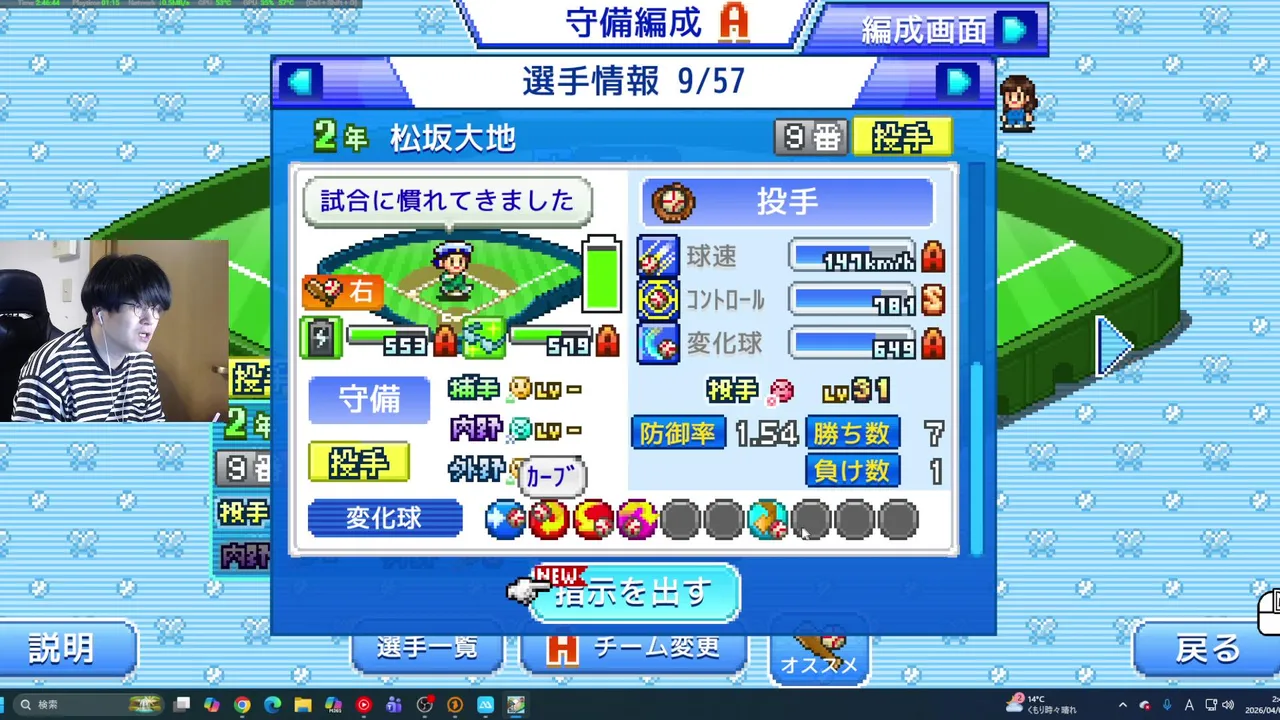Select the first blue breaking ball icon

coord(505,519)
